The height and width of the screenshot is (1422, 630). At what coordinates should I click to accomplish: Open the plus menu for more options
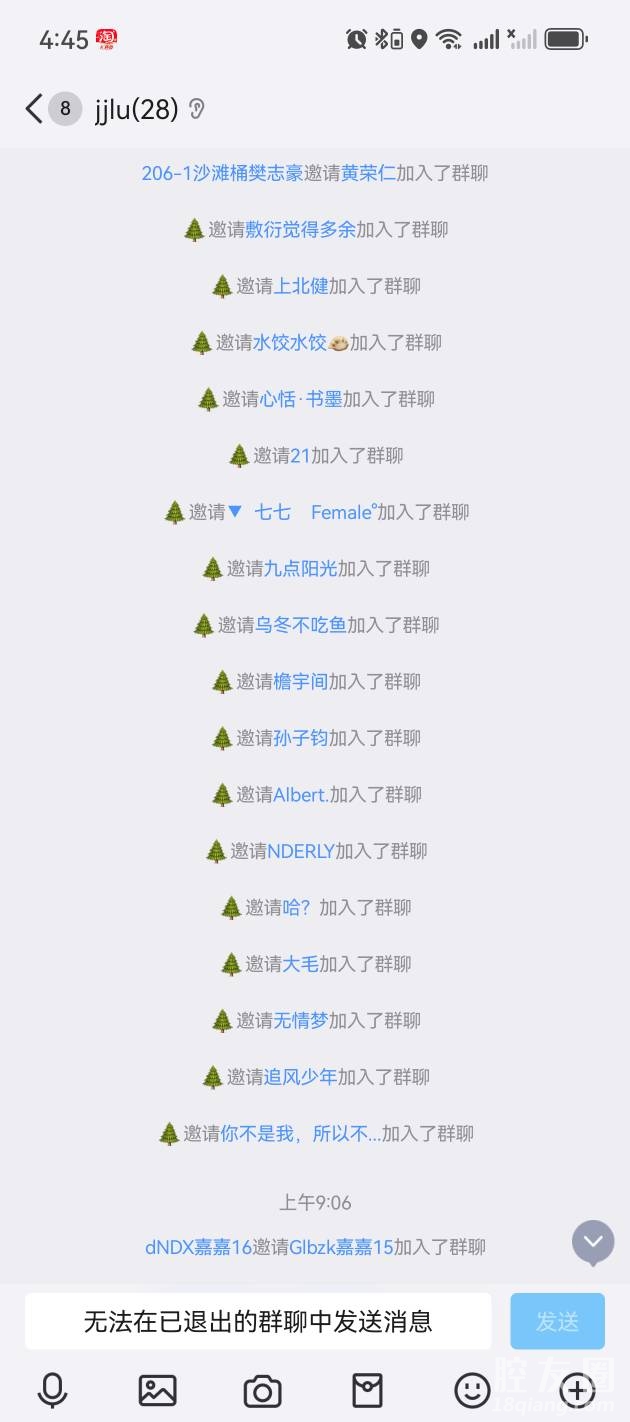pyautogui.click(x=577, y=1390)
